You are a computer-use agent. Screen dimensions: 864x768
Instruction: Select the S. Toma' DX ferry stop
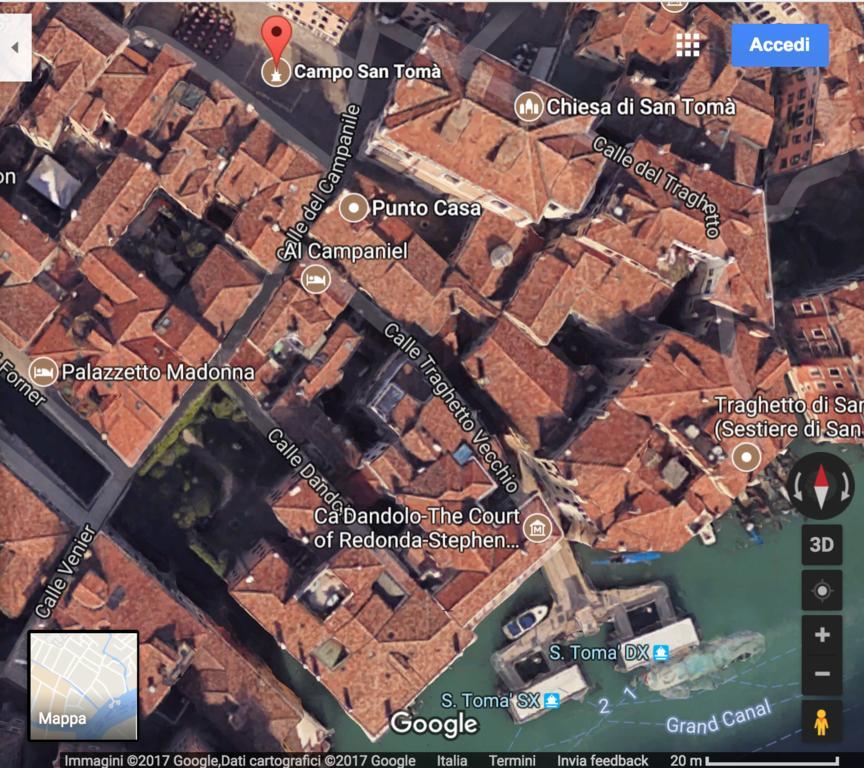coord(661,653)
